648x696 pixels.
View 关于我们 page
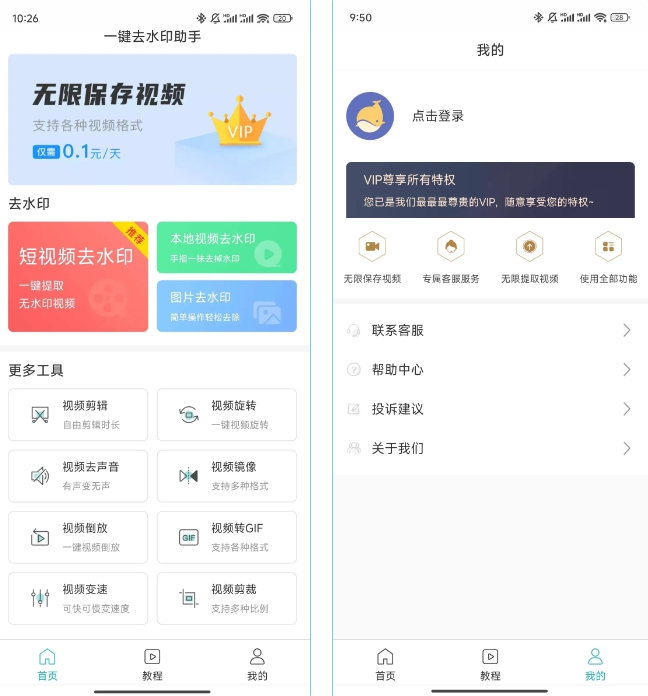(490, 448)
